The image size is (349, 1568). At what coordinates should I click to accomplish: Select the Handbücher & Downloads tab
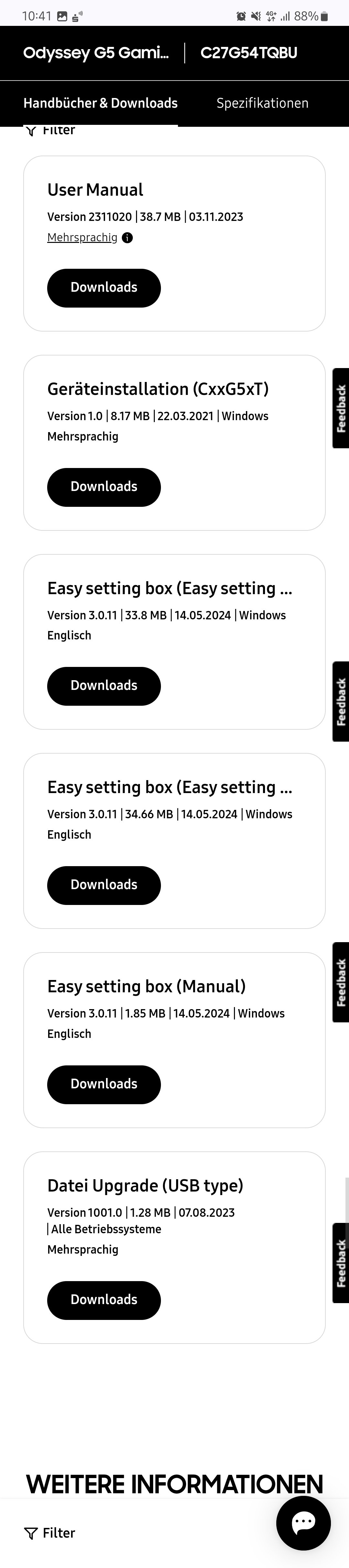point(100,103)
